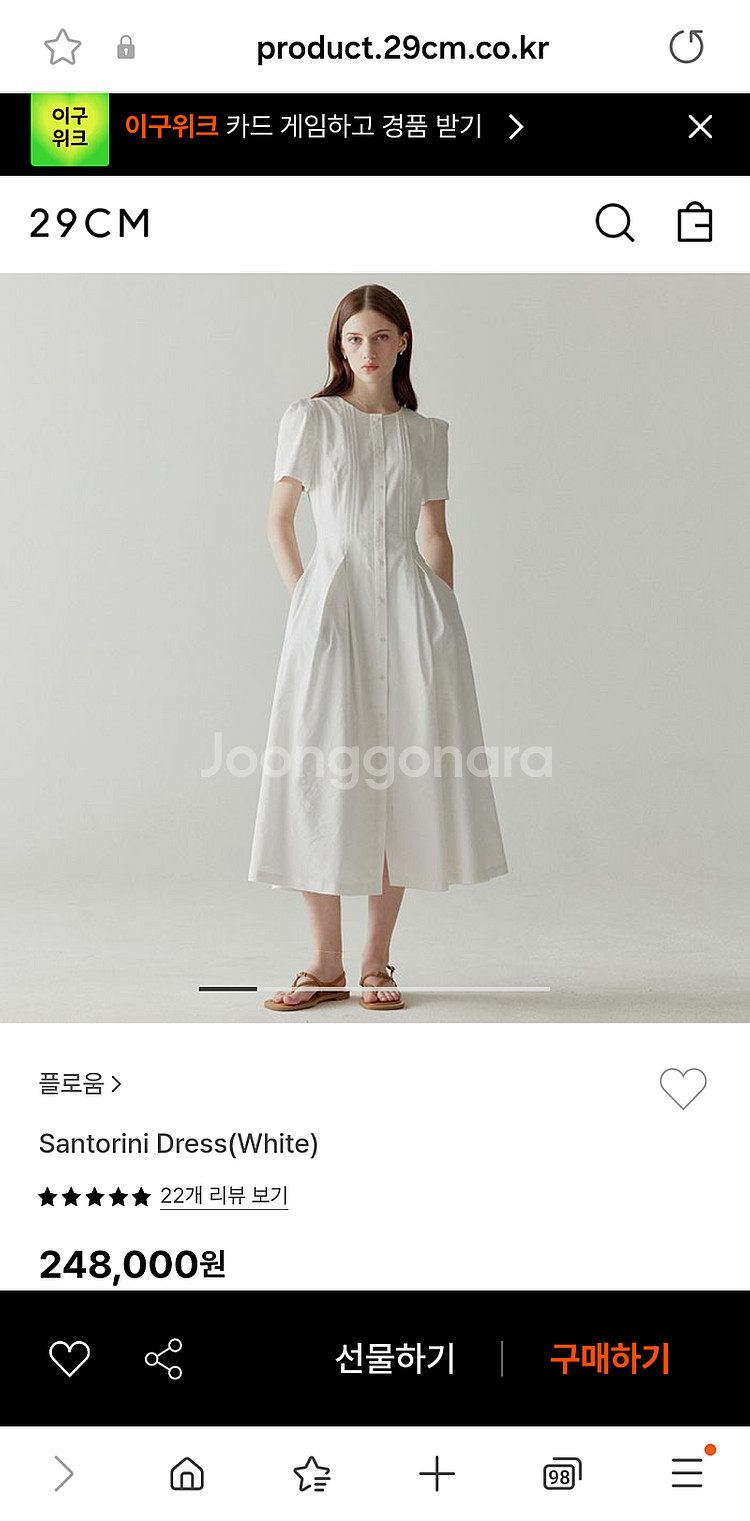Go to home via browser home icon

[186, 1472]
